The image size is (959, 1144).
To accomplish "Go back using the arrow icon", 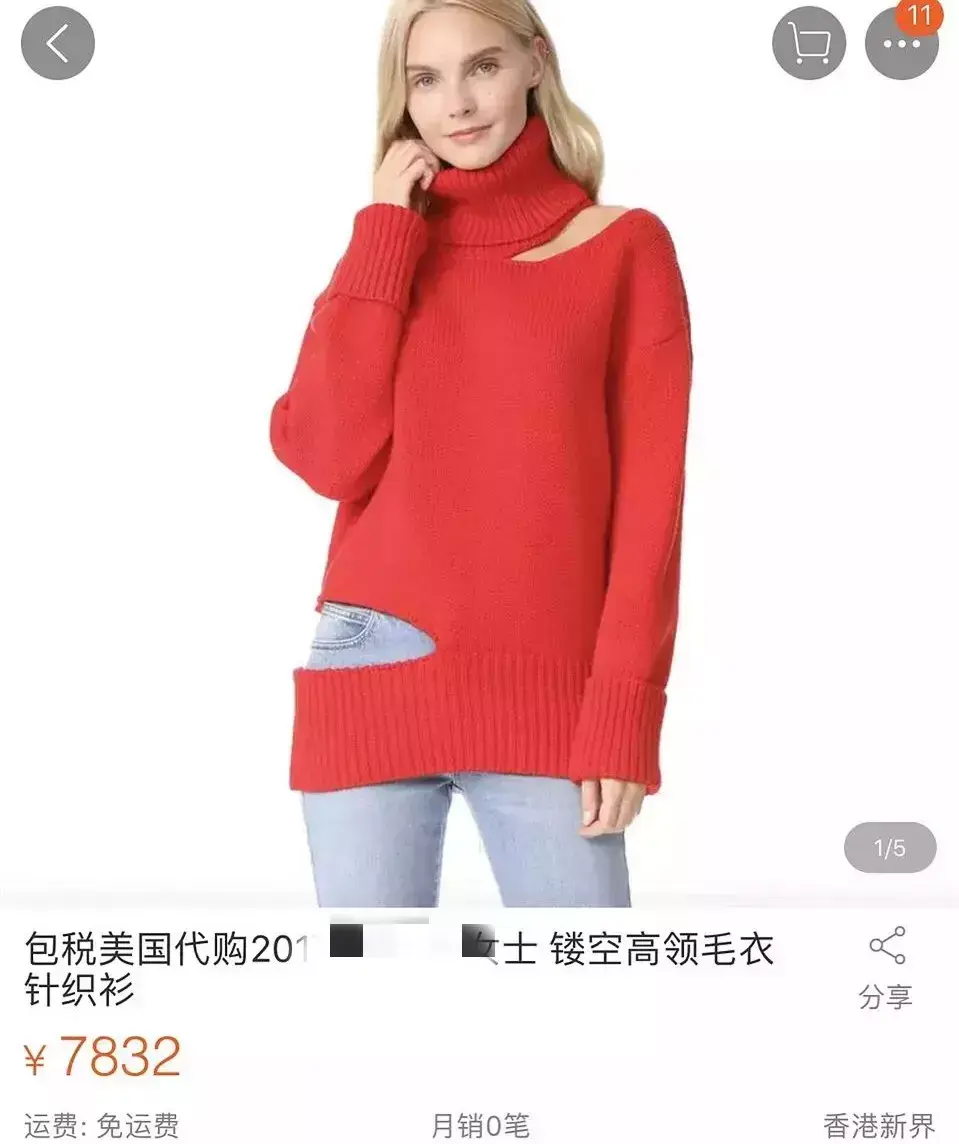I will [x=58, y=43].
